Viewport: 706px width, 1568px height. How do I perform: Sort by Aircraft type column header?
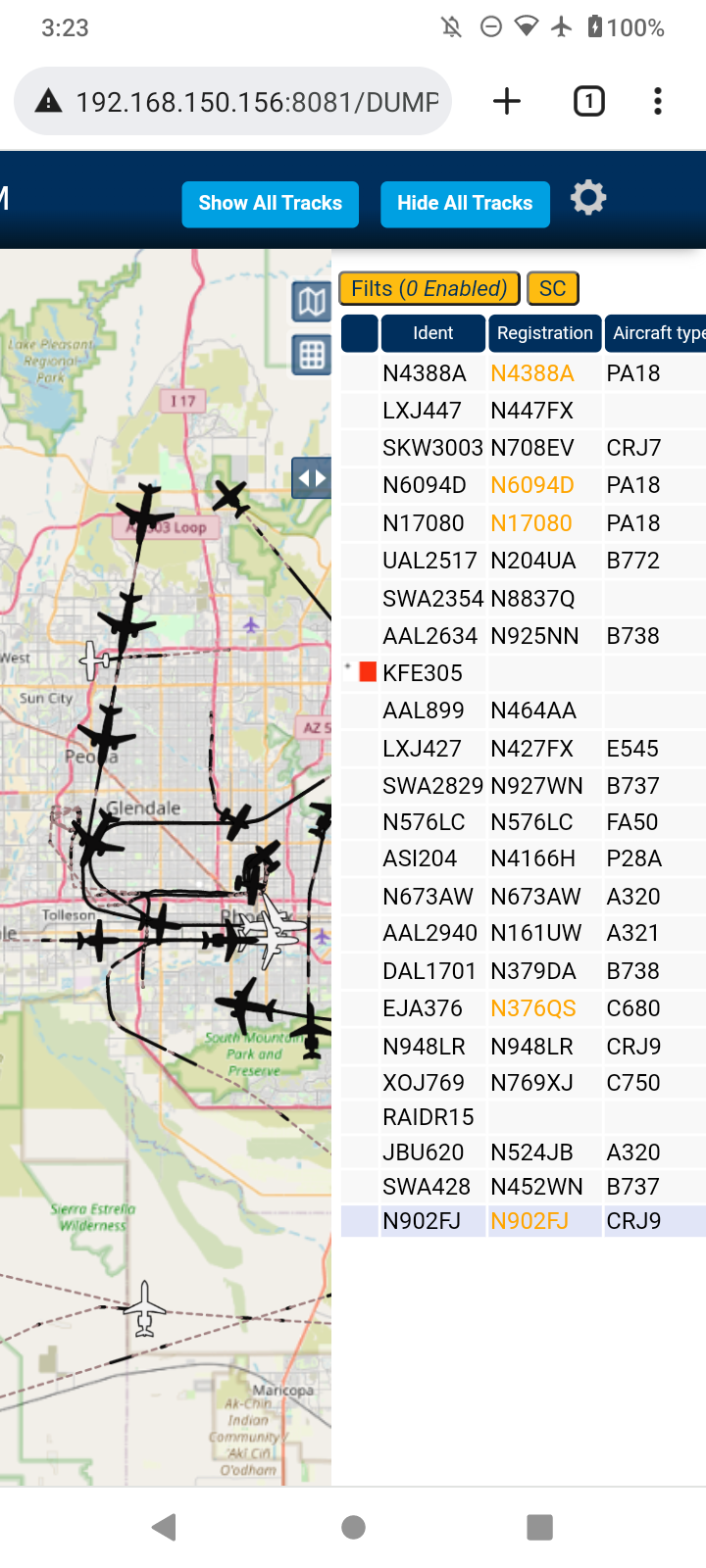[655, 333]
